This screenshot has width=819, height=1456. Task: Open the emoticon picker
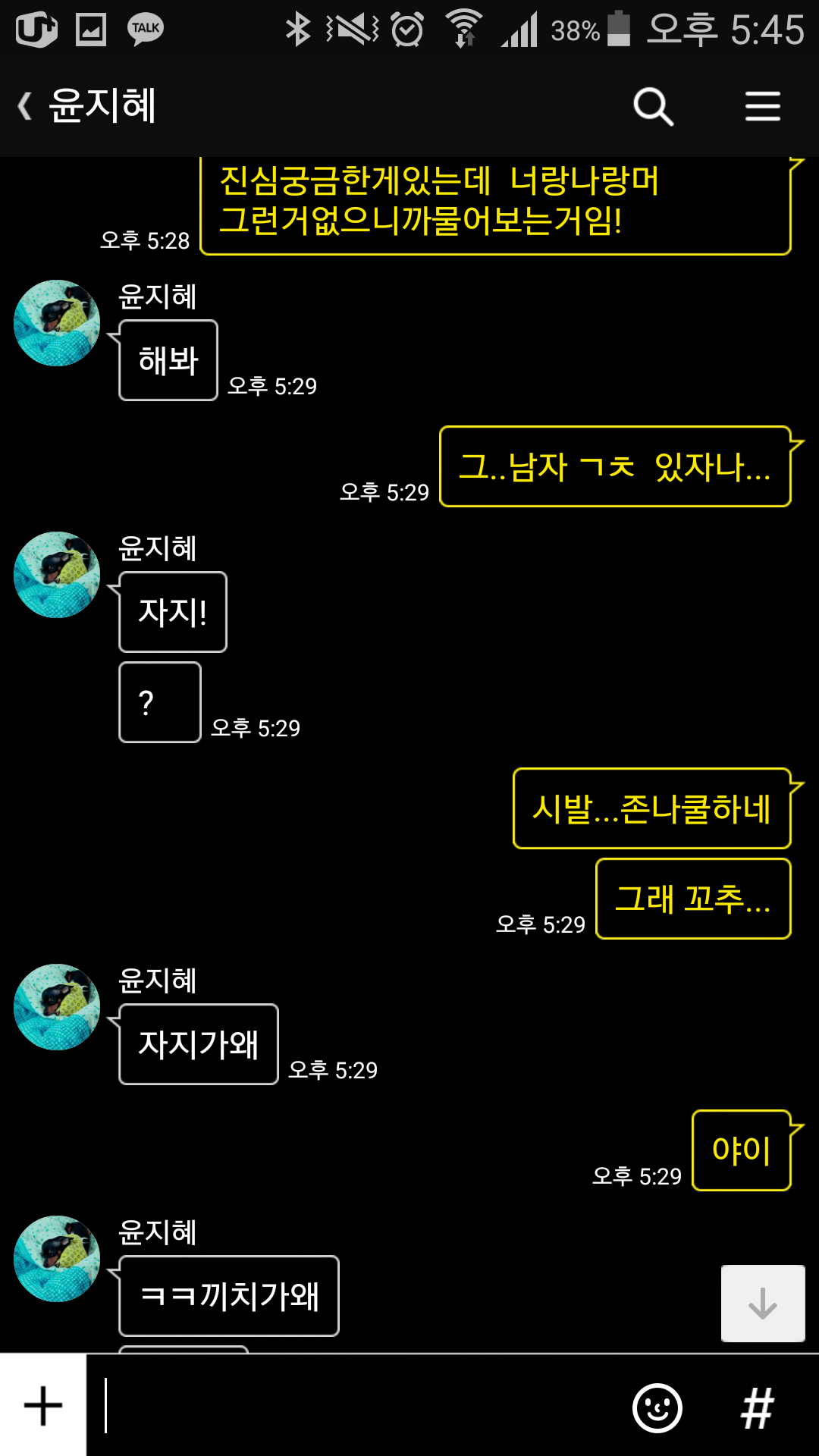(657, 1407)
